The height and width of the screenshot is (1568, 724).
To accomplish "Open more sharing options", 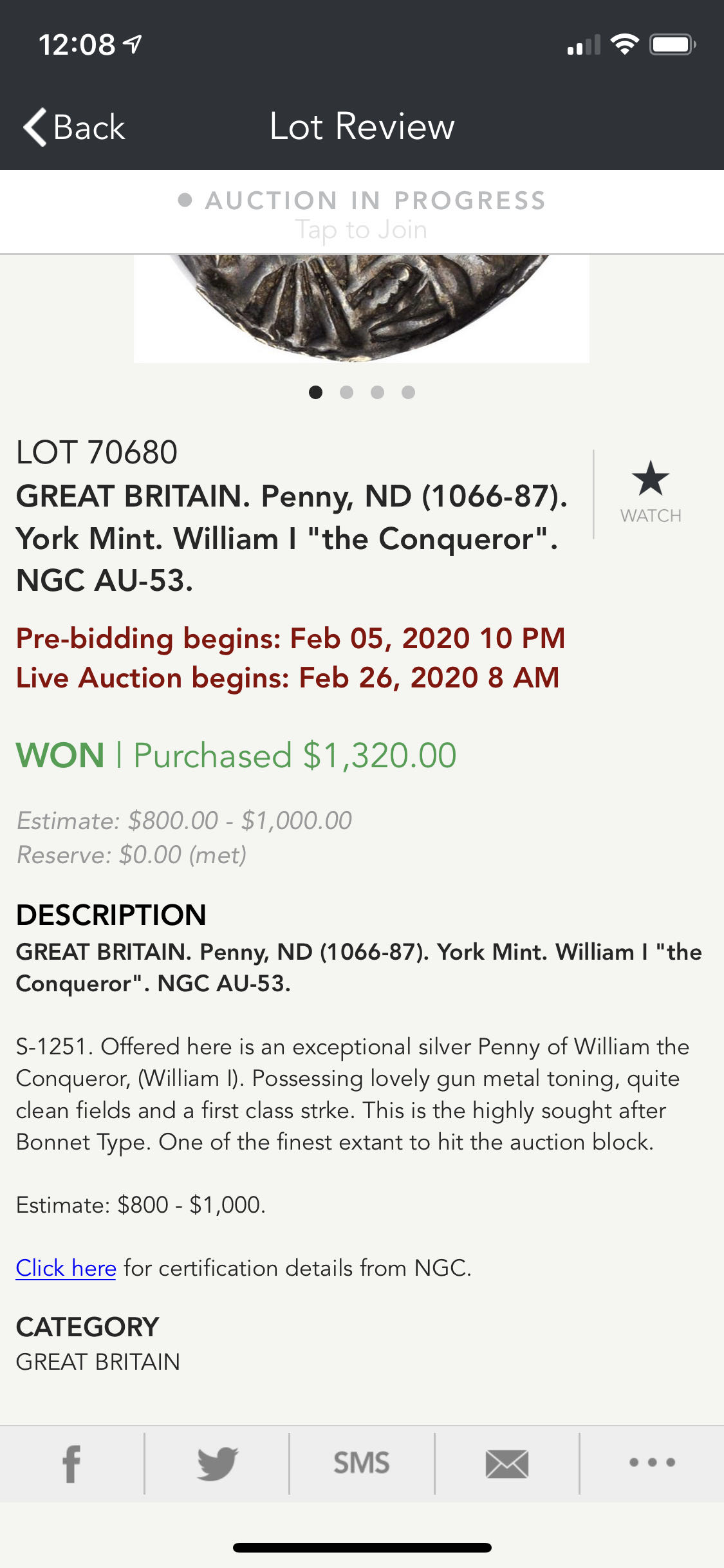I will click(x=652, y=1462).
